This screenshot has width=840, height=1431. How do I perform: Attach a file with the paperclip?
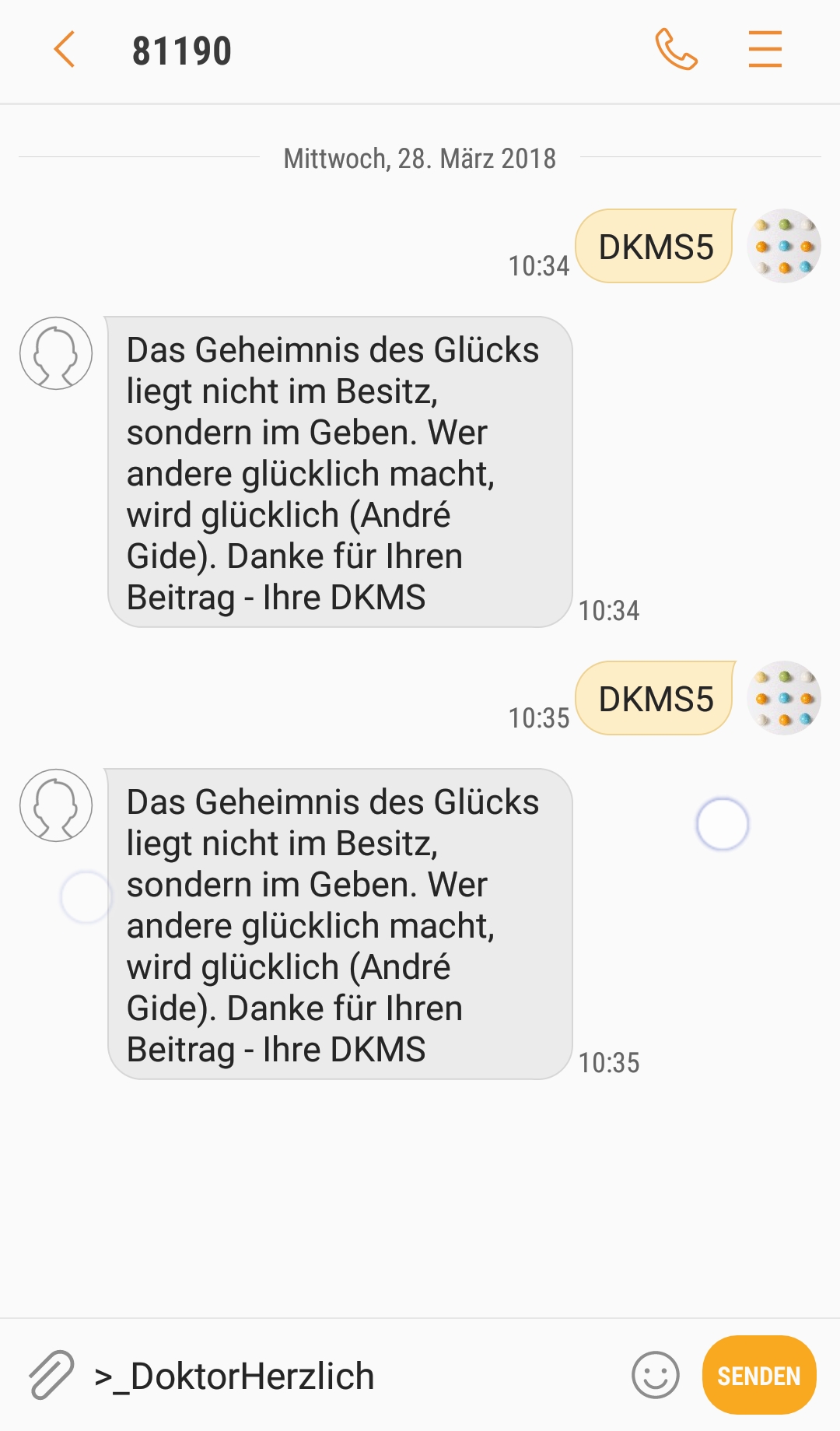[x=51, y=1375]
